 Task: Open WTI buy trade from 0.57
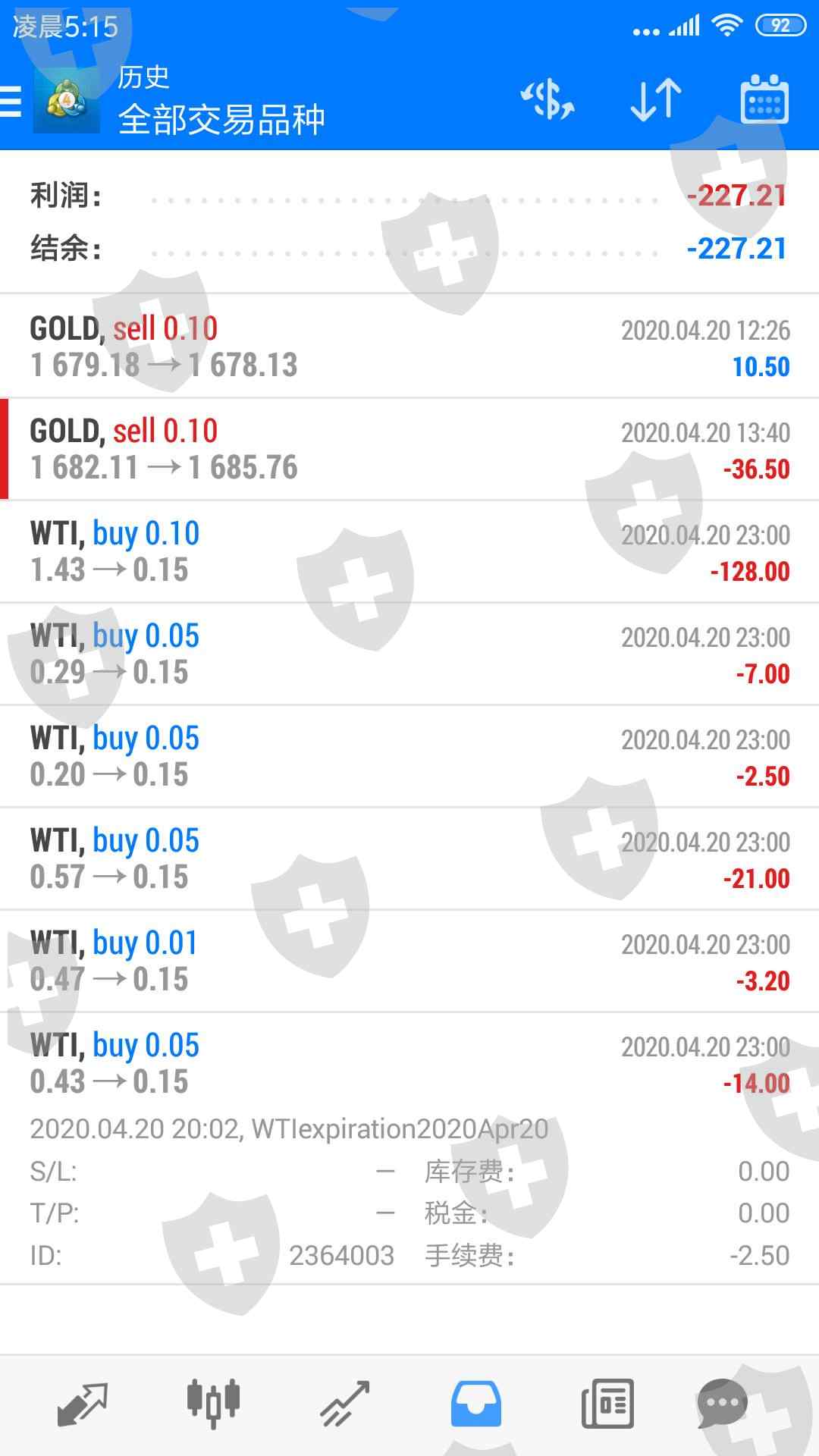(x=409, y=859)
